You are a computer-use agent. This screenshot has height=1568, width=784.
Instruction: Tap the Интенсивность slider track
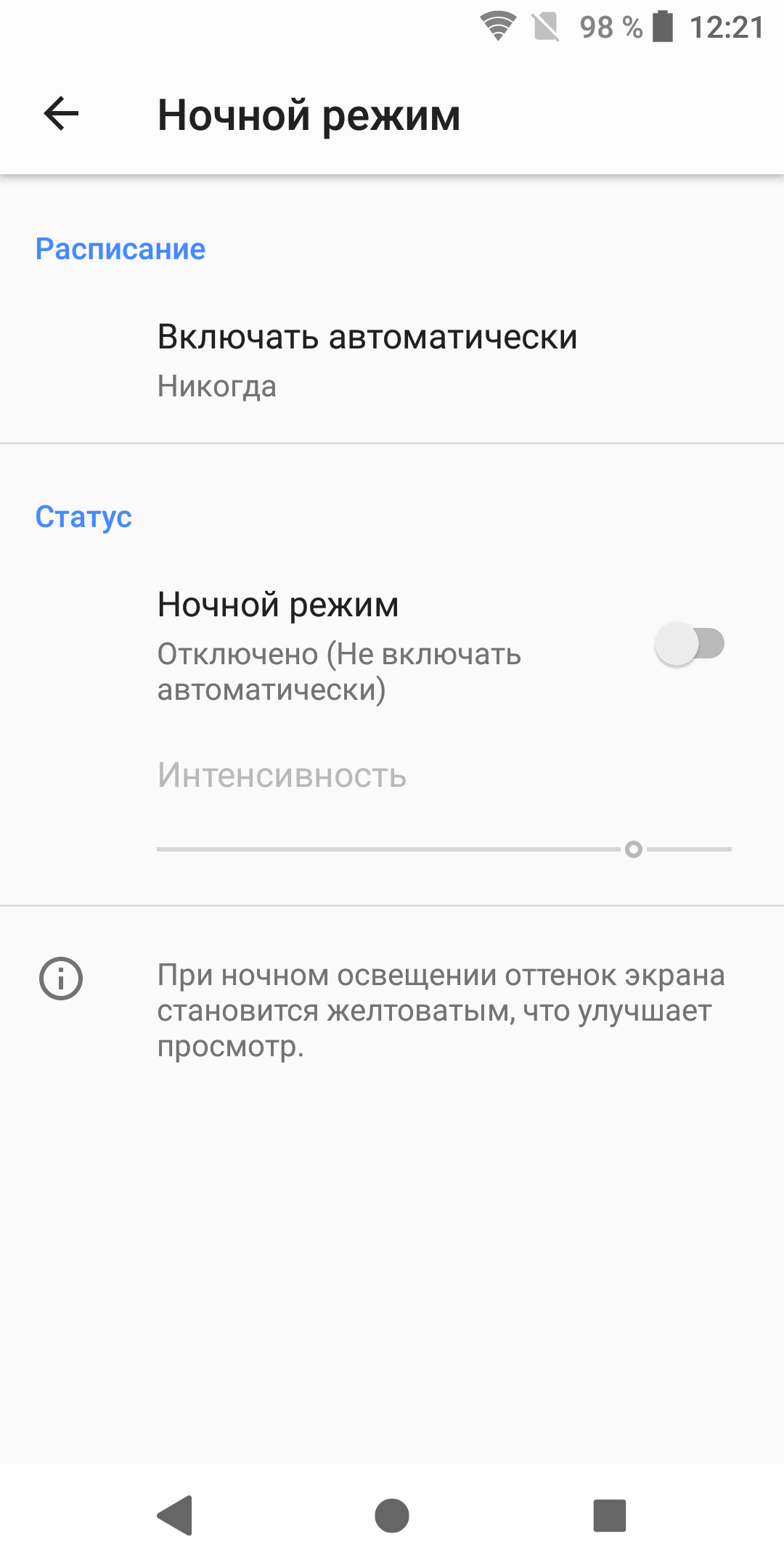pos(444,849)
